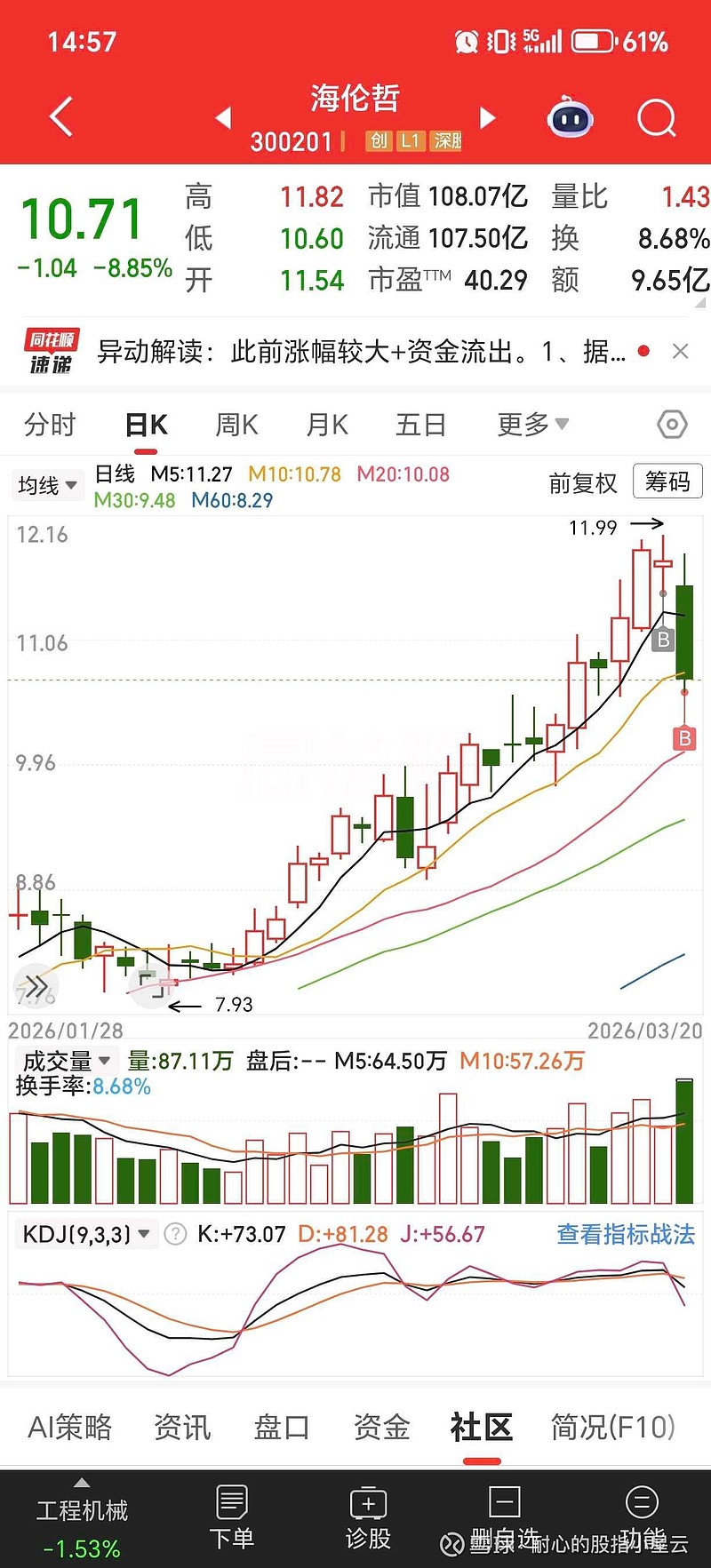Open the 均线 indicator dropdown

pyautogui.click(x=48, y=485)
